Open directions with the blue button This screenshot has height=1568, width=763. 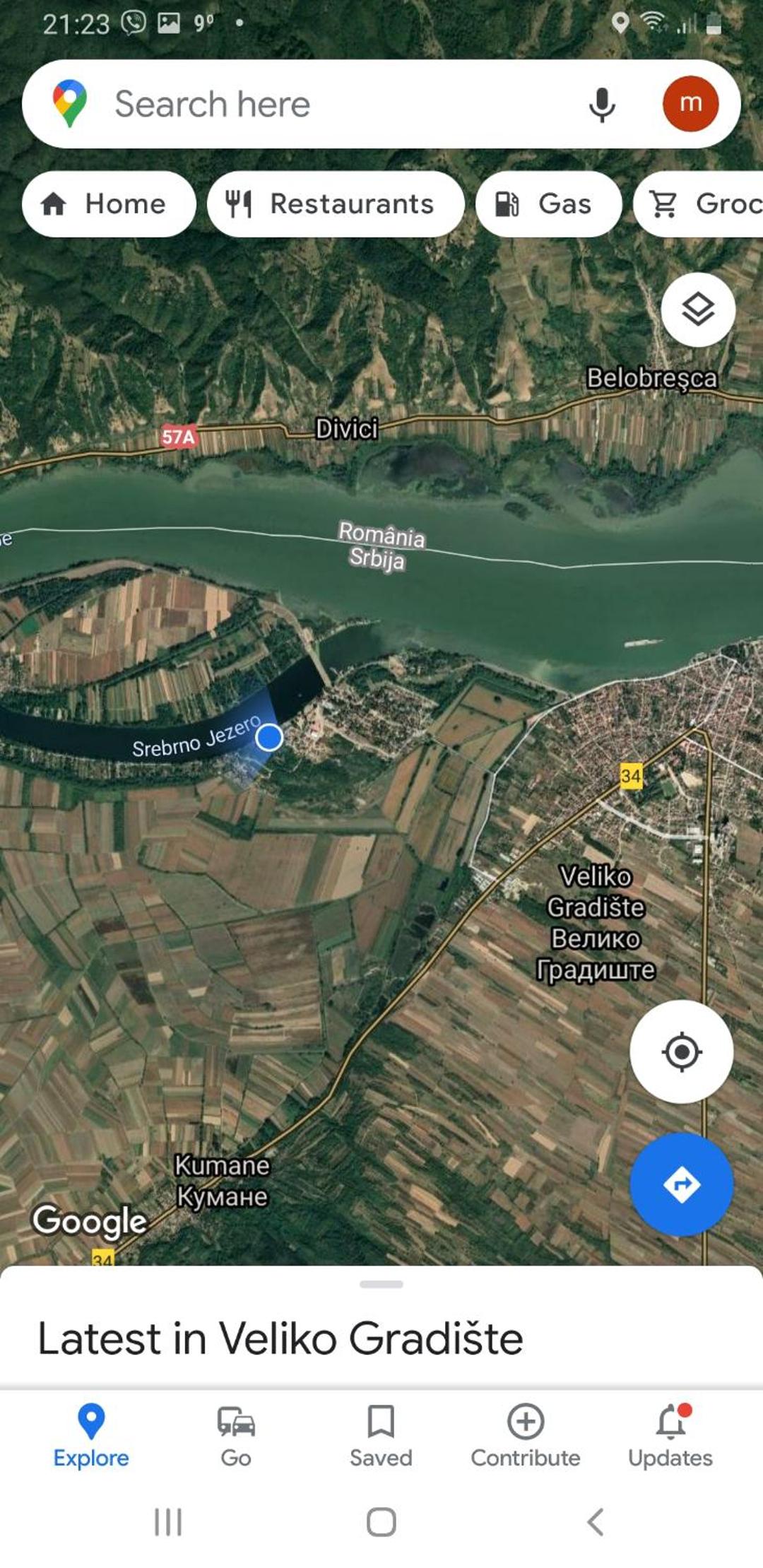click(x=682, y=1184)
